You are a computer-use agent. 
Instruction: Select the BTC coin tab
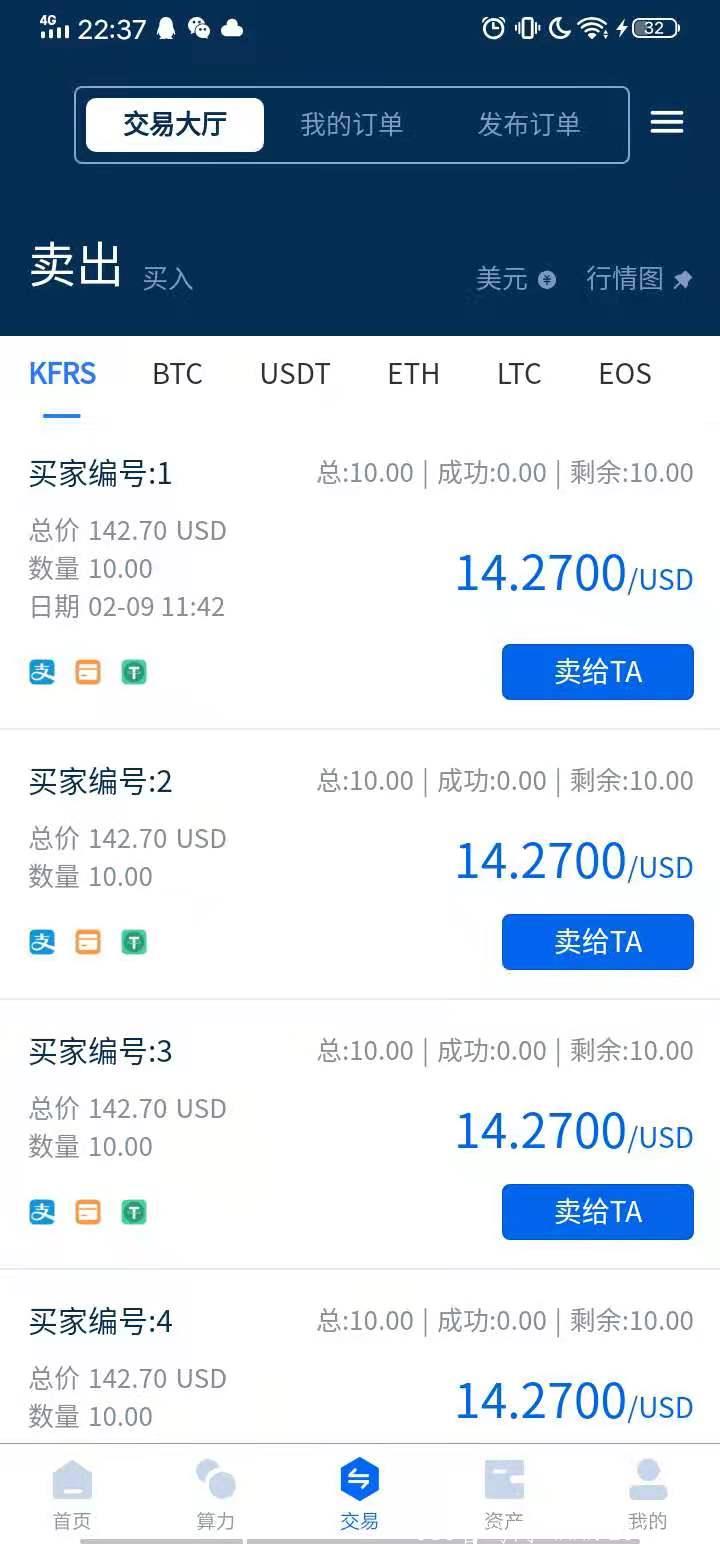178,374
